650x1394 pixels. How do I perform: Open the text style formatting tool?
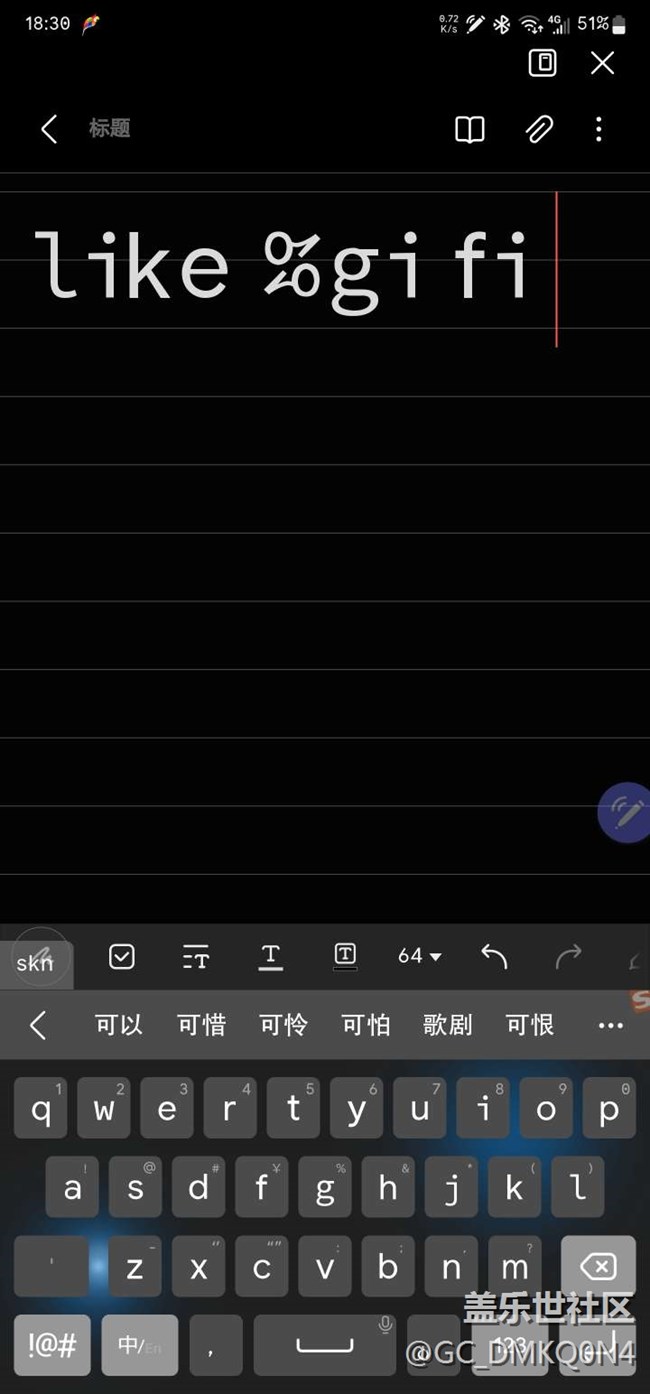pos(196,957)
